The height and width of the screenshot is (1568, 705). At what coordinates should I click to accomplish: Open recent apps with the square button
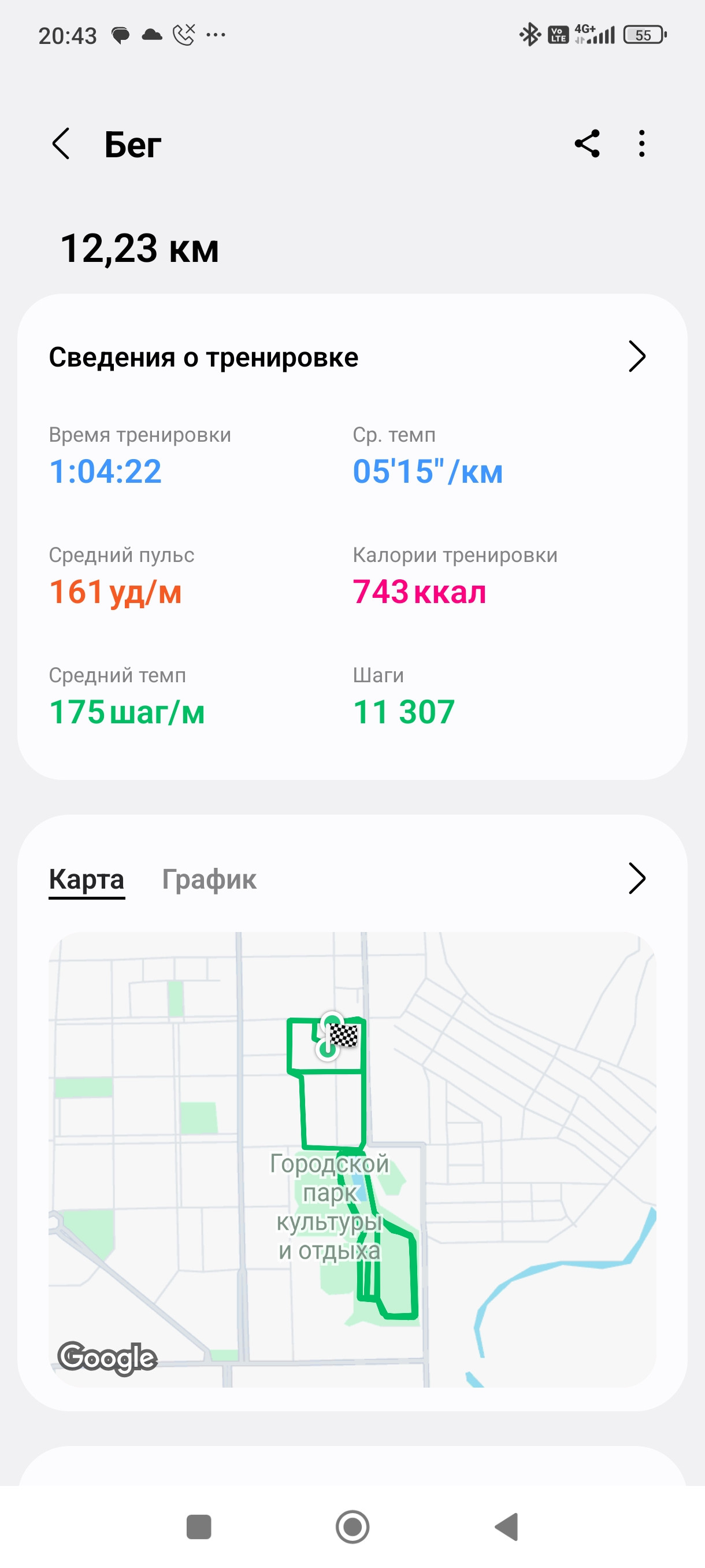199,1526
